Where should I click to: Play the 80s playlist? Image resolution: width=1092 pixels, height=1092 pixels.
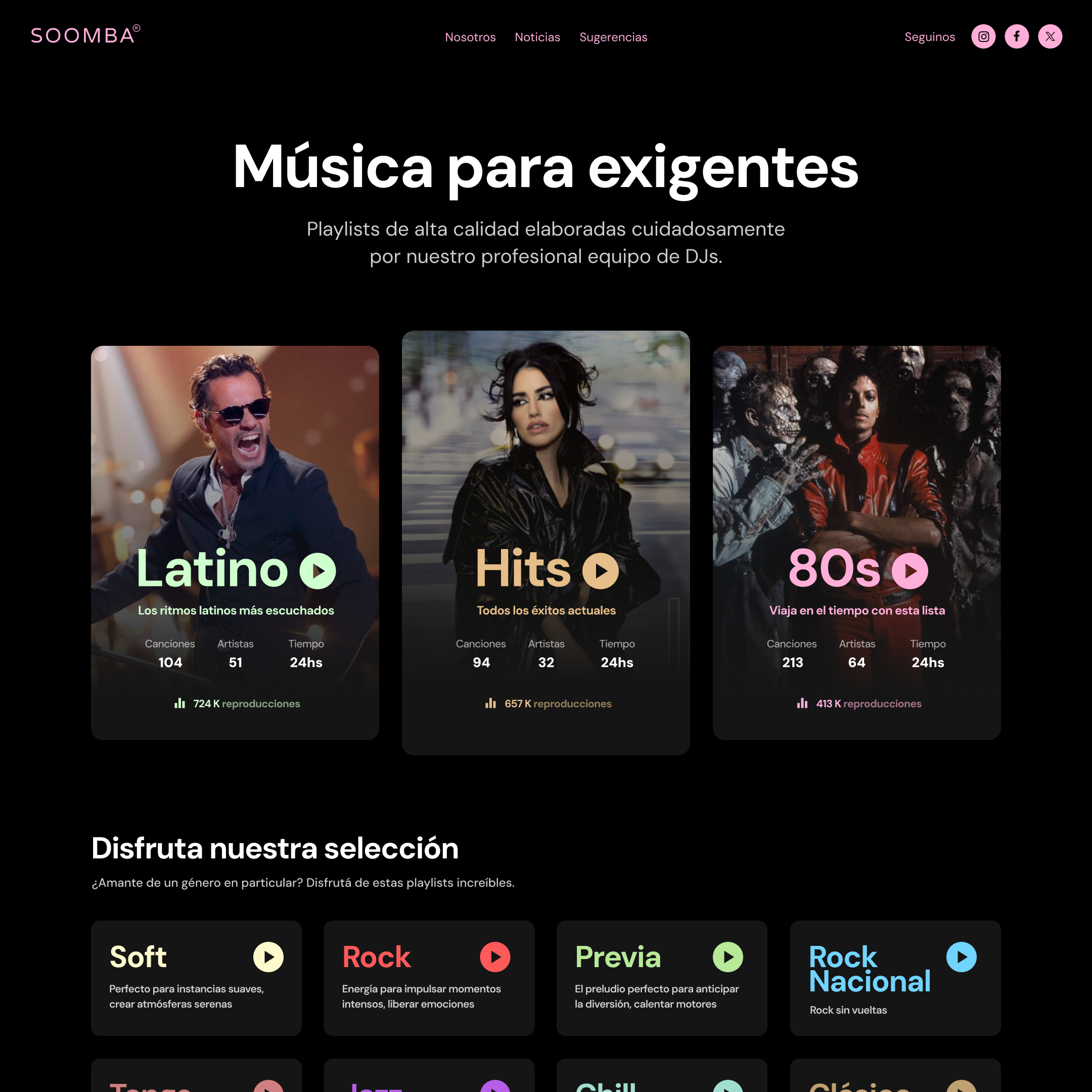pos(909,571)
